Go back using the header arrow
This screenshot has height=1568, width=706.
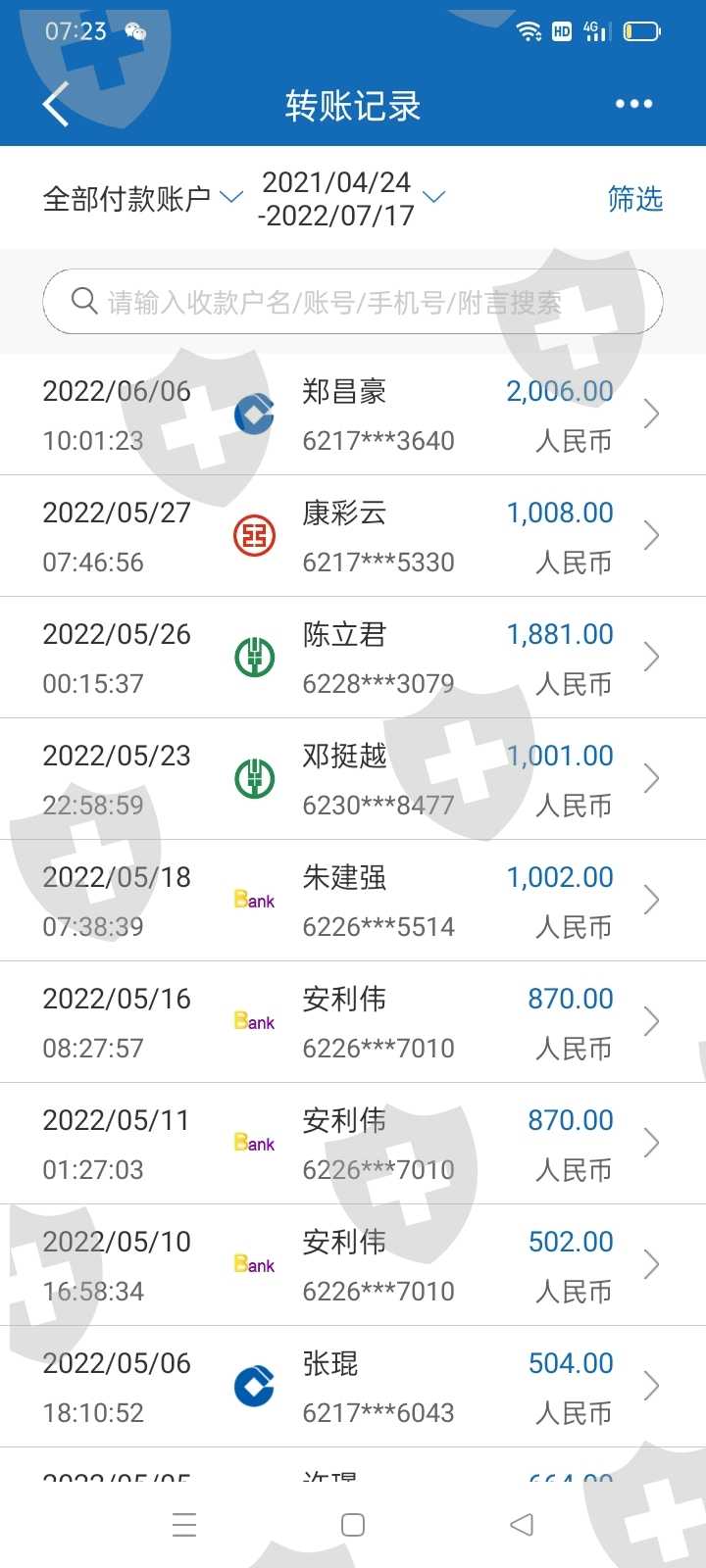pos(56,104)
